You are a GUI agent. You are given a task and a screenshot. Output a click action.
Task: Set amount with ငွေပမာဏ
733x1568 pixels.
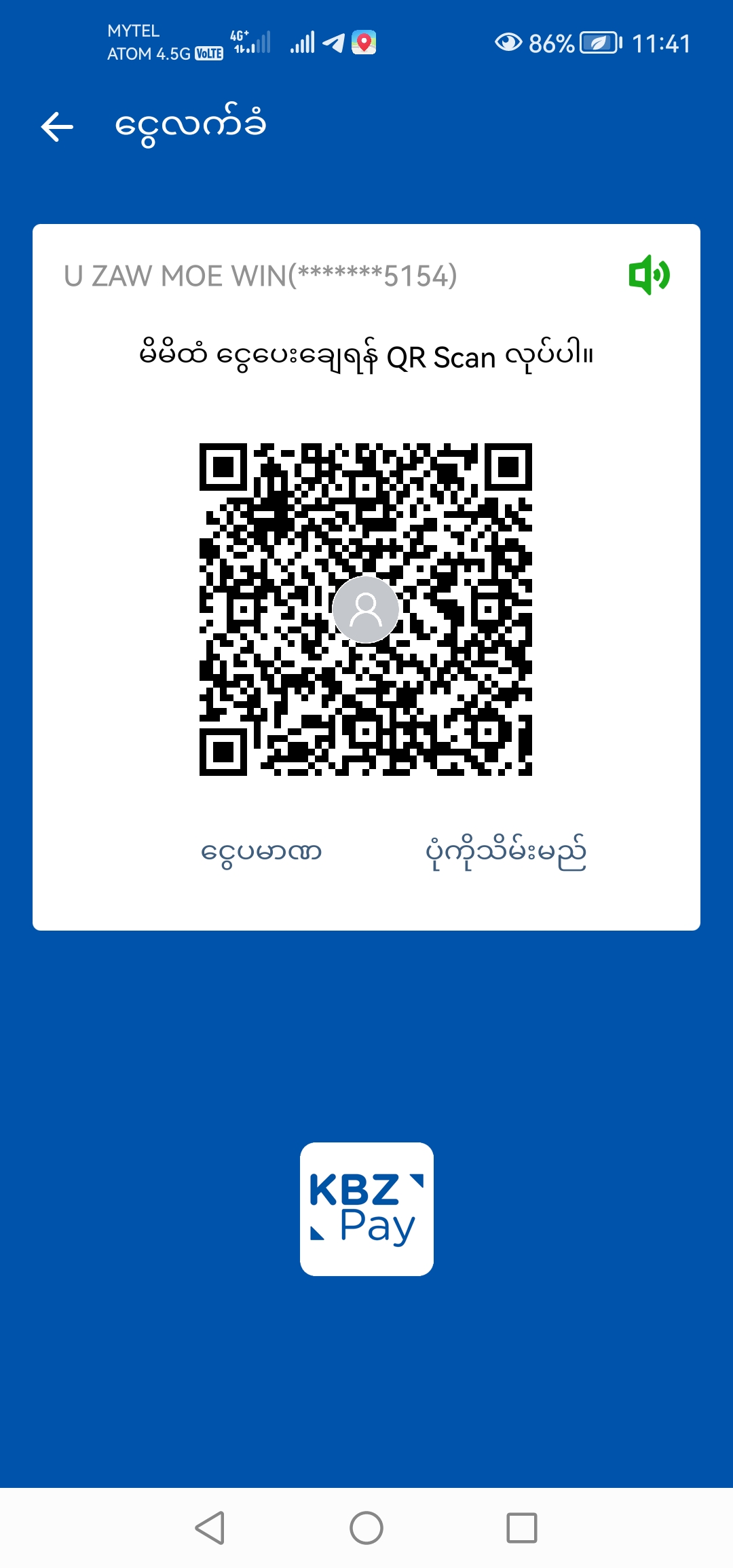tap(261, 852)
